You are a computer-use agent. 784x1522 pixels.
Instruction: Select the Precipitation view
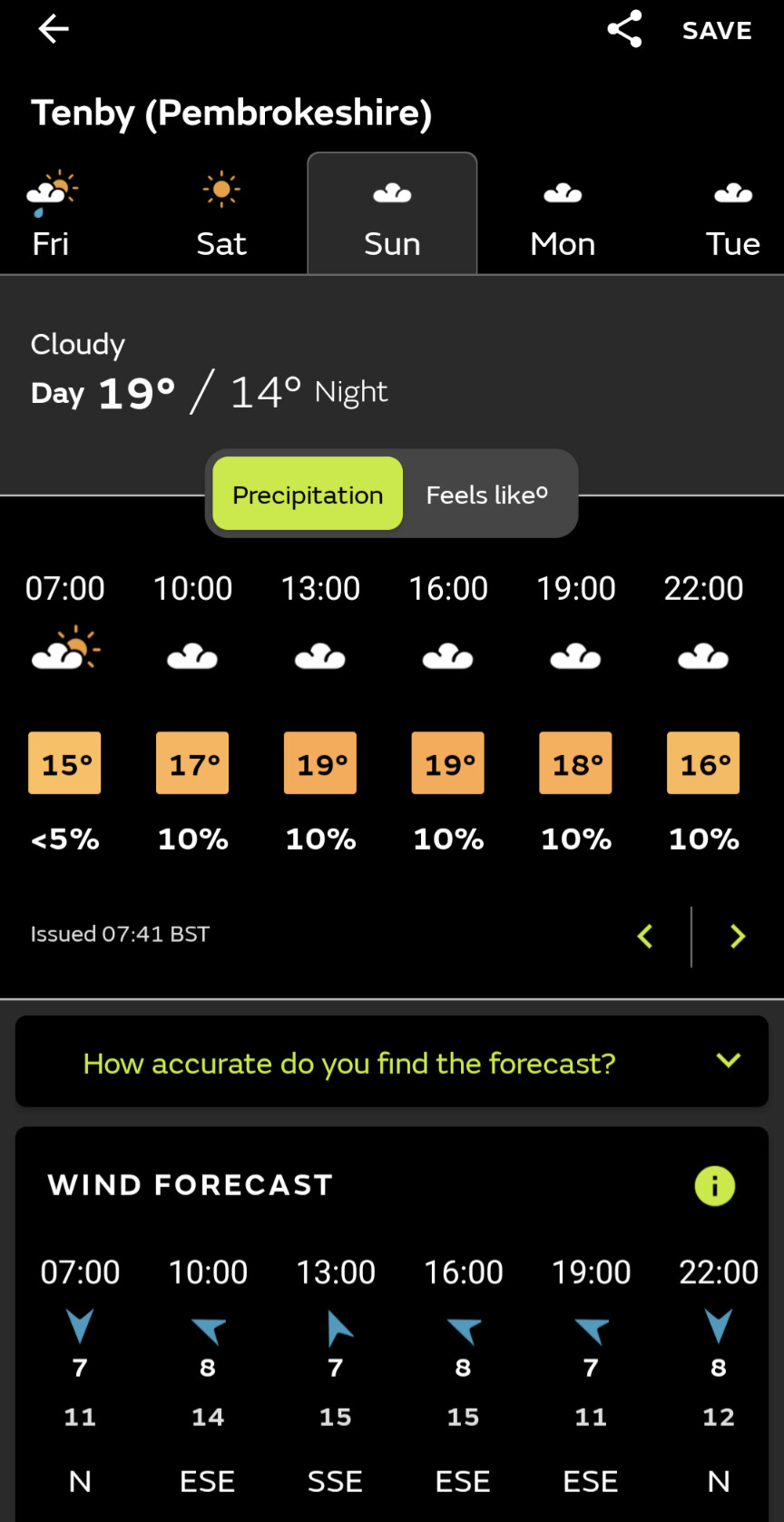pos(308,494)
